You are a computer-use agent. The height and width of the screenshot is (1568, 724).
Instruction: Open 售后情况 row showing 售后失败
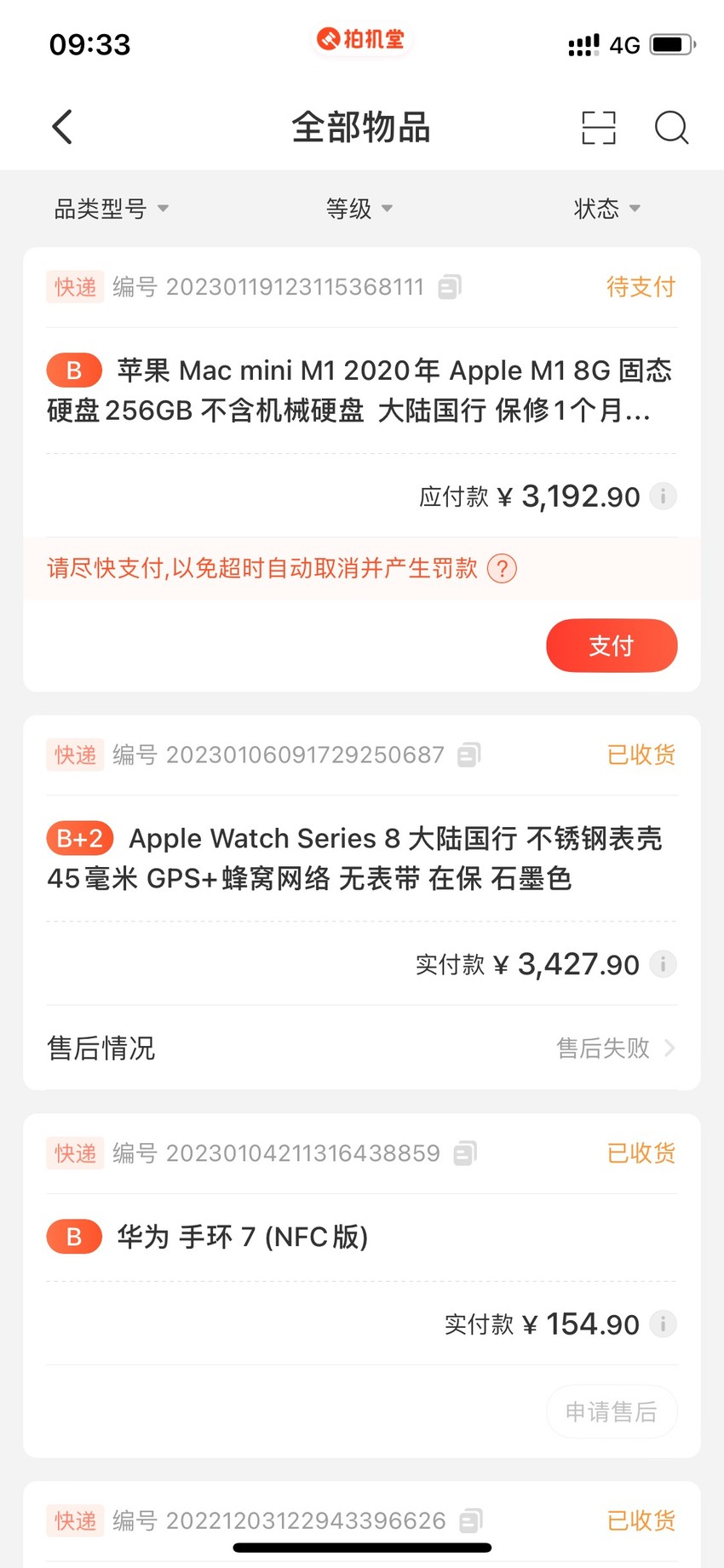[x=361, y=1048]
